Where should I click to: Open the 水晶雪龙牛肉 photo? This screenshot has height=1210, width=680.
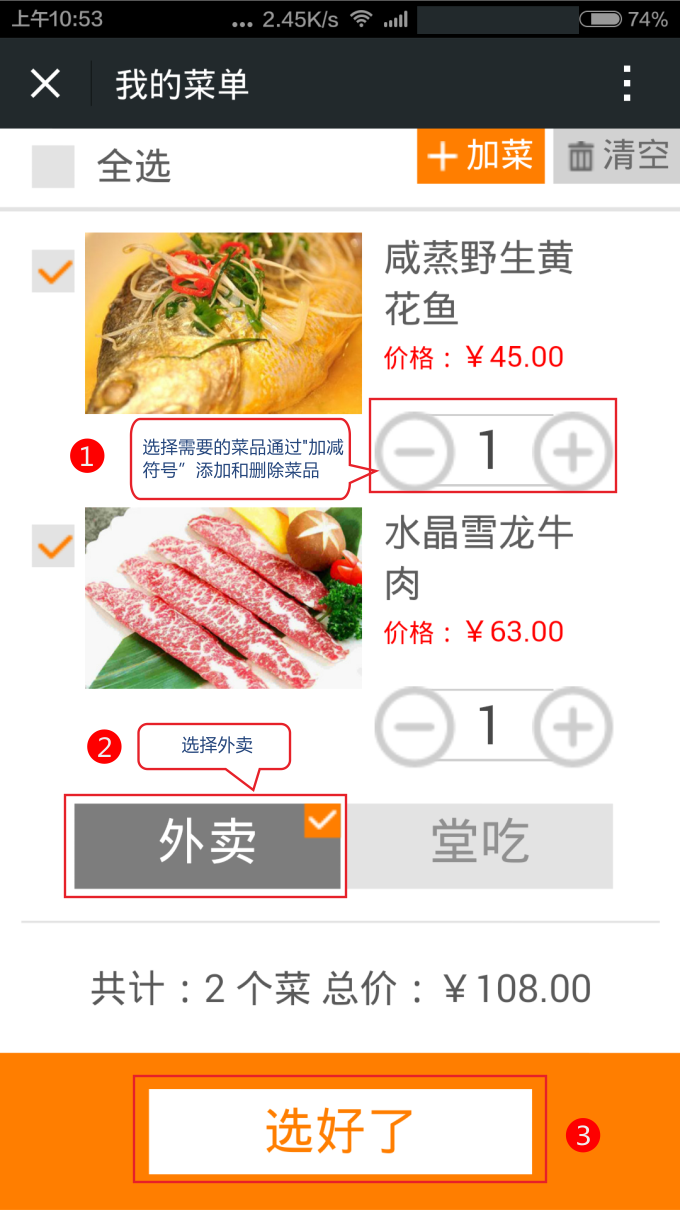pos(223,597)
